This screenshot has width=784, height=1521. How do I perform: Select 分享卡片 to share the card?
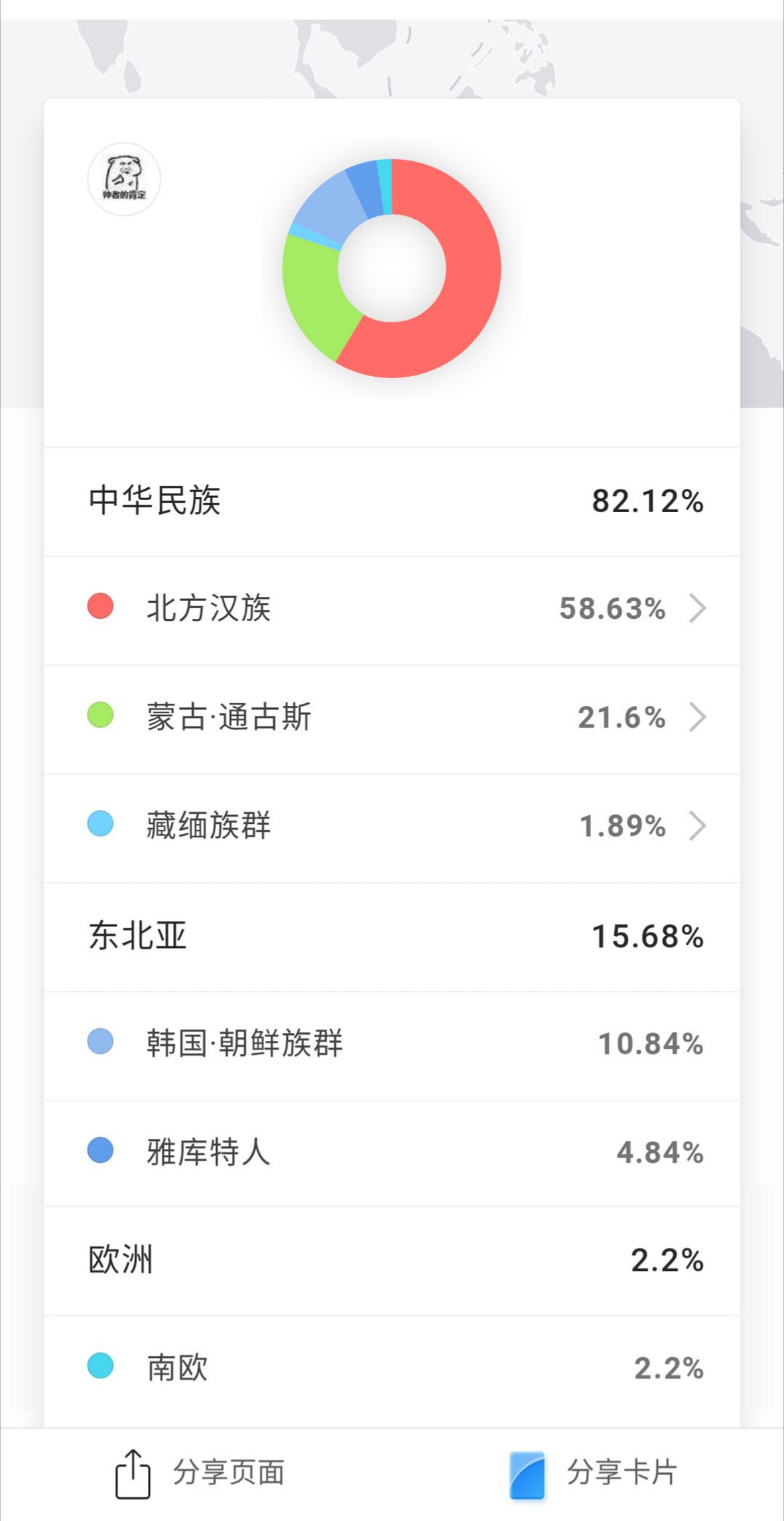(592, 1473)
